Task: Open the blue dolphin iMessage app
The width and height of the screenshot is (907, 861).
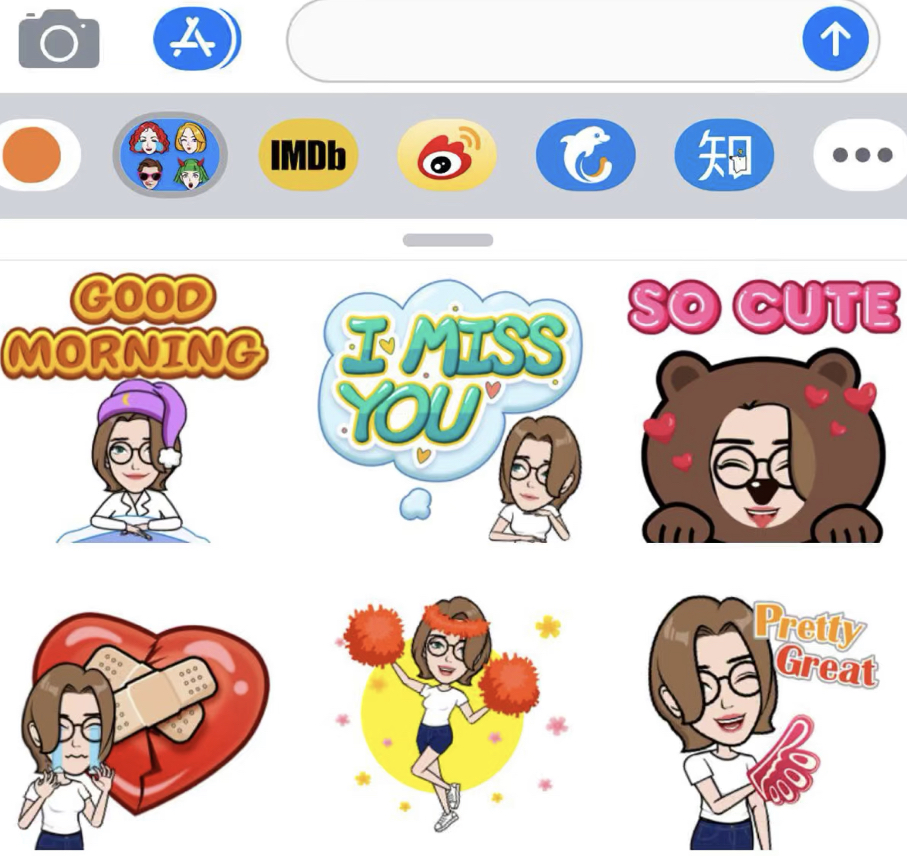Action: [586, 155]
